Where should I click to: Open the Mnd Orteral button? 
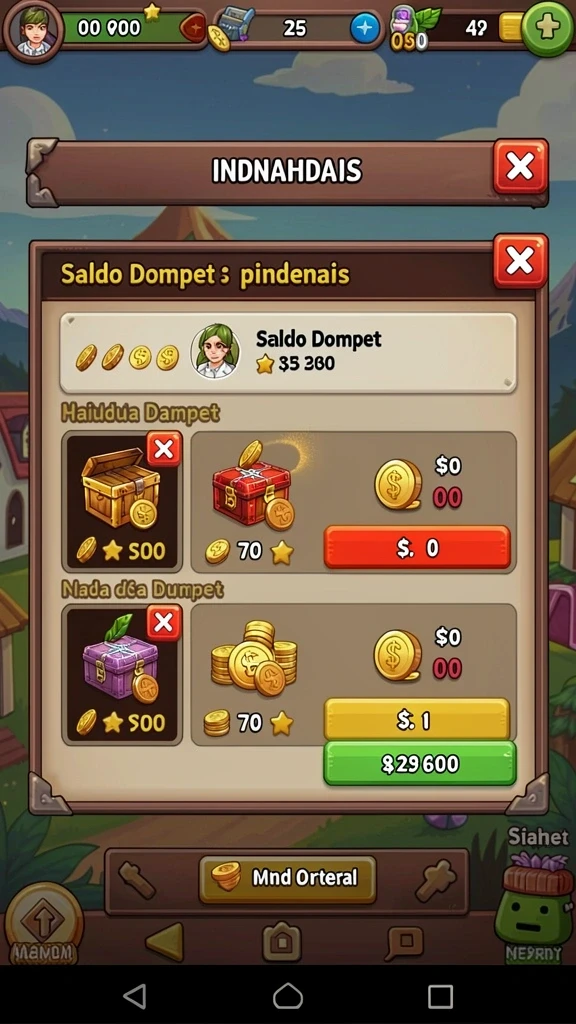287,878
